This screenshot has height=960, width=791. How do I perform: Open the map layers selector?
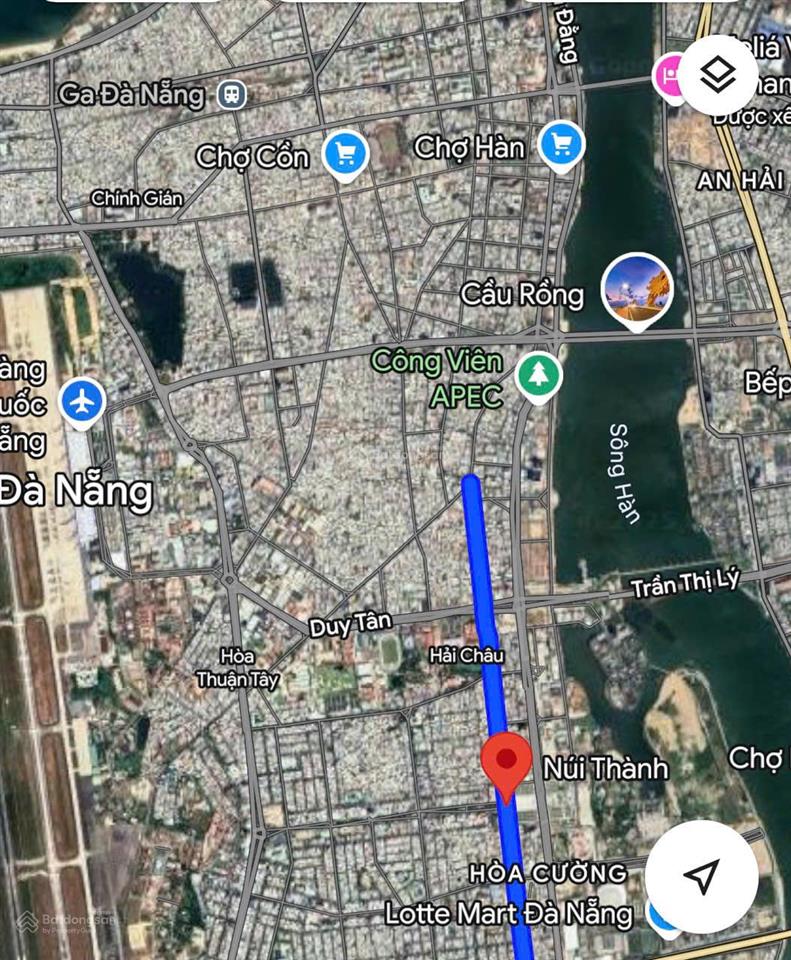(719, 75)
